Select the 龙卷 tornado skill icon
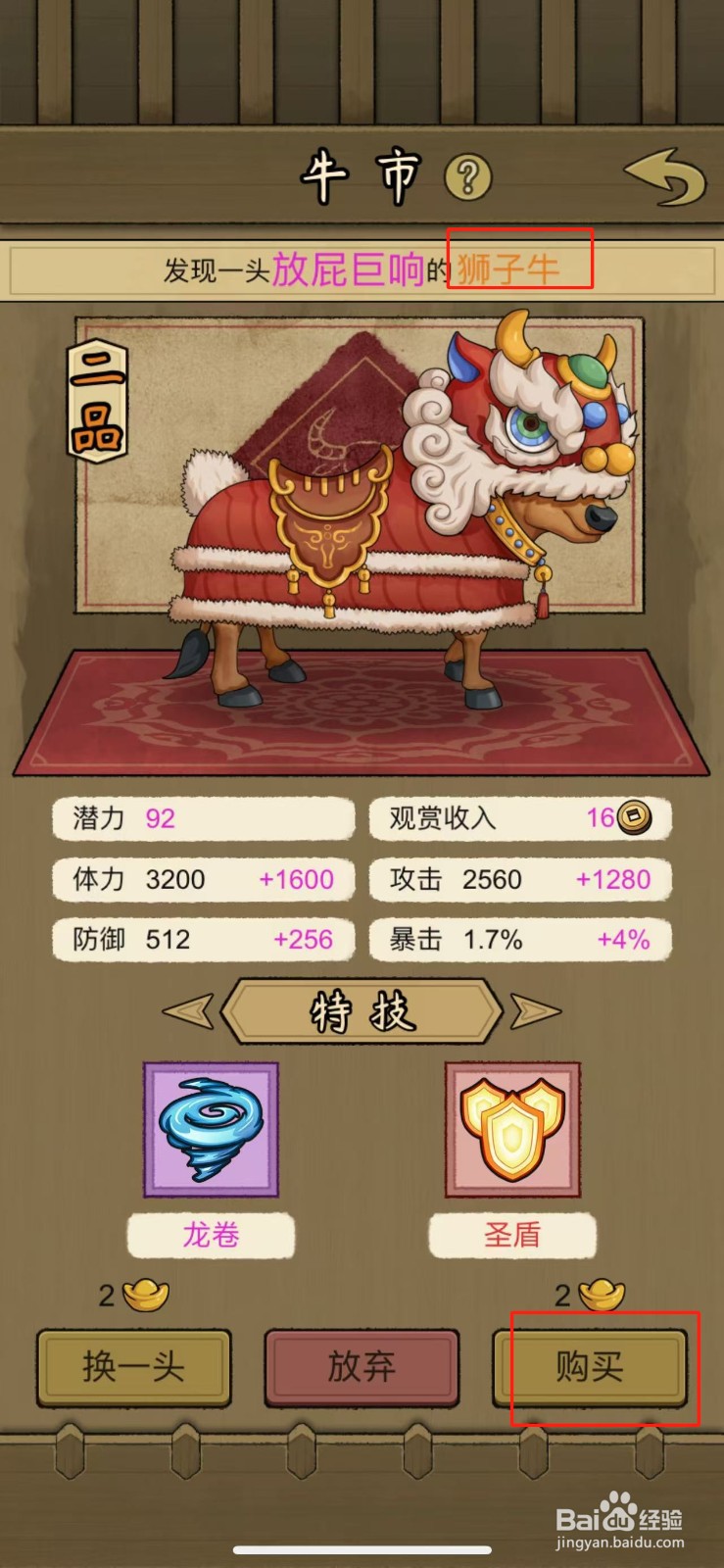 212,1129
